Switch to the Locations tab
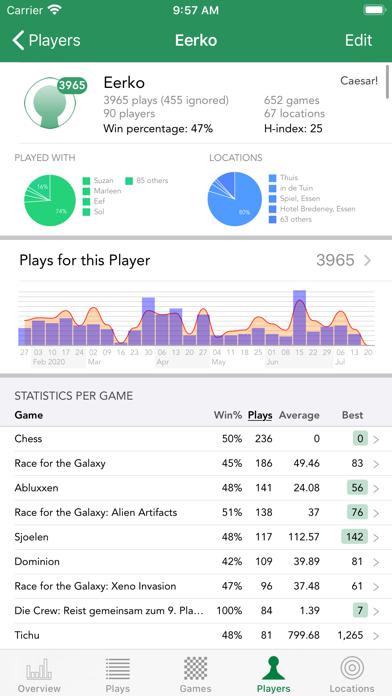392x696 pixels. 352,674
